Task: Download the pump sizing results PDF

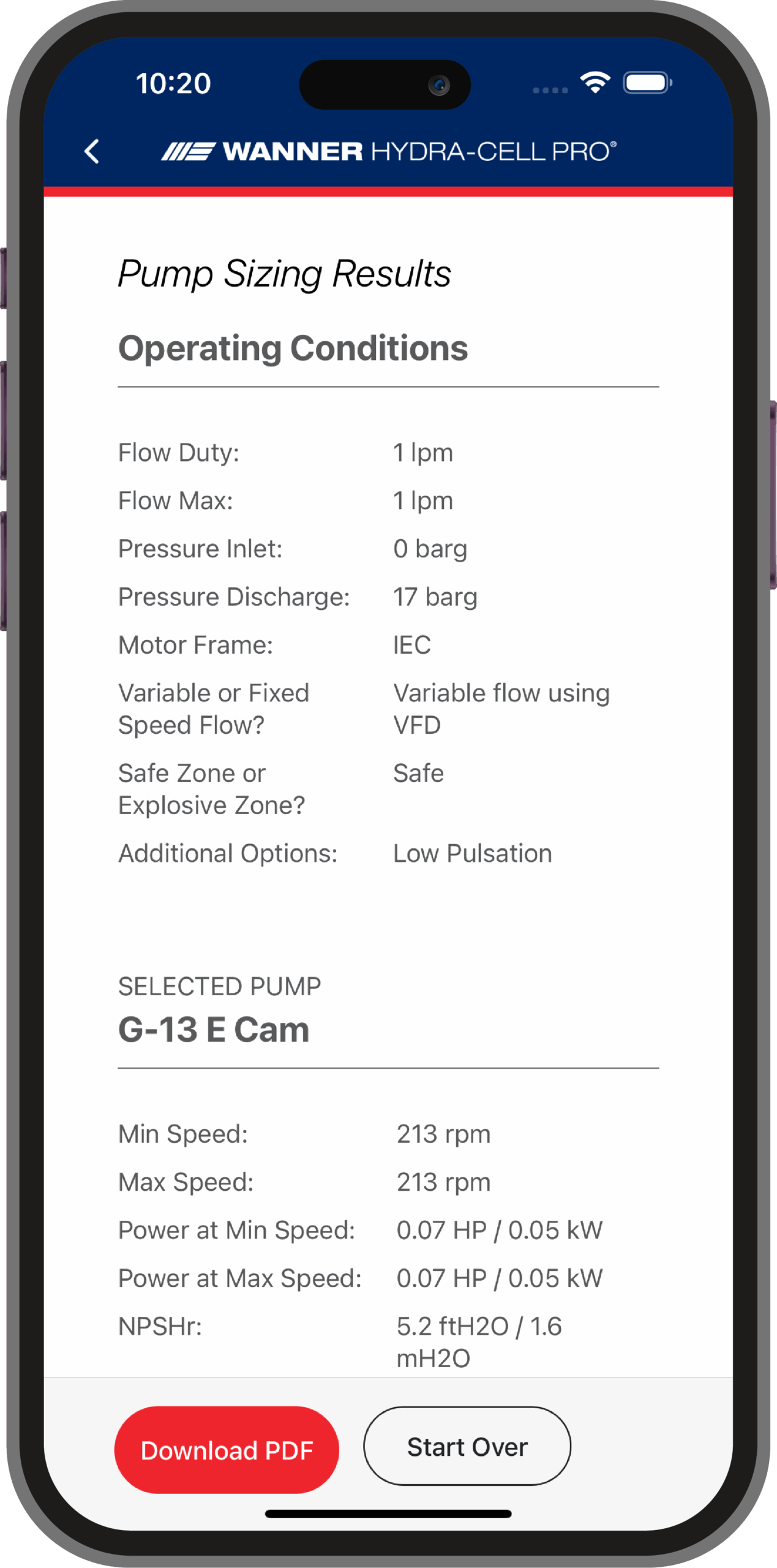Action: [227, 1450]
